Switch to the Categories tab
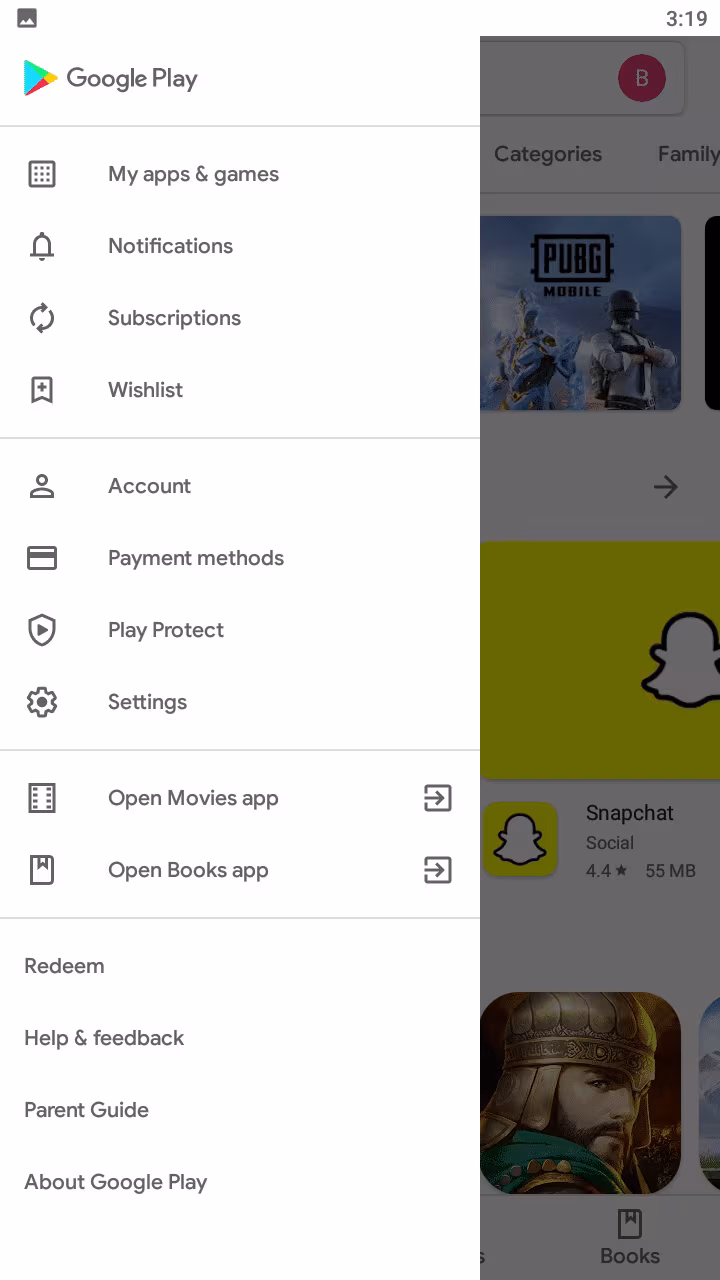This screenshot has height=1280, width=720. (x=548, y=154)
